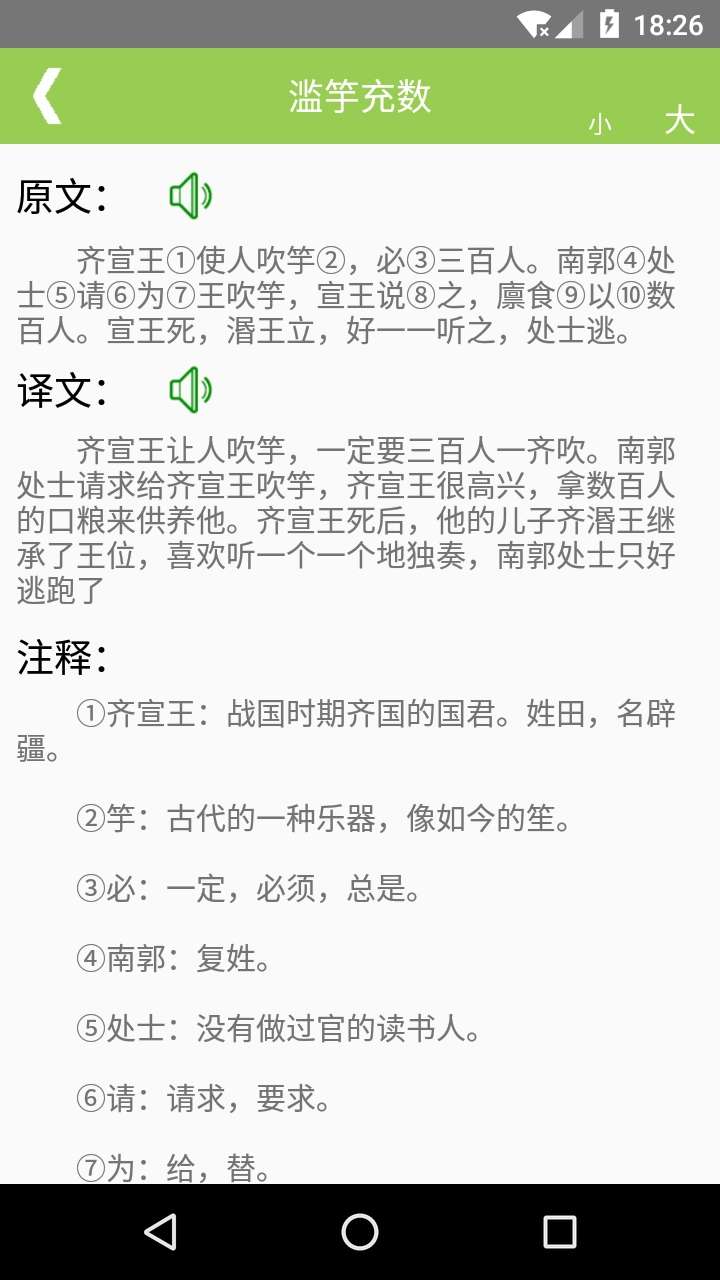Tap the Android navigation back triangle

click(160, 1235)
